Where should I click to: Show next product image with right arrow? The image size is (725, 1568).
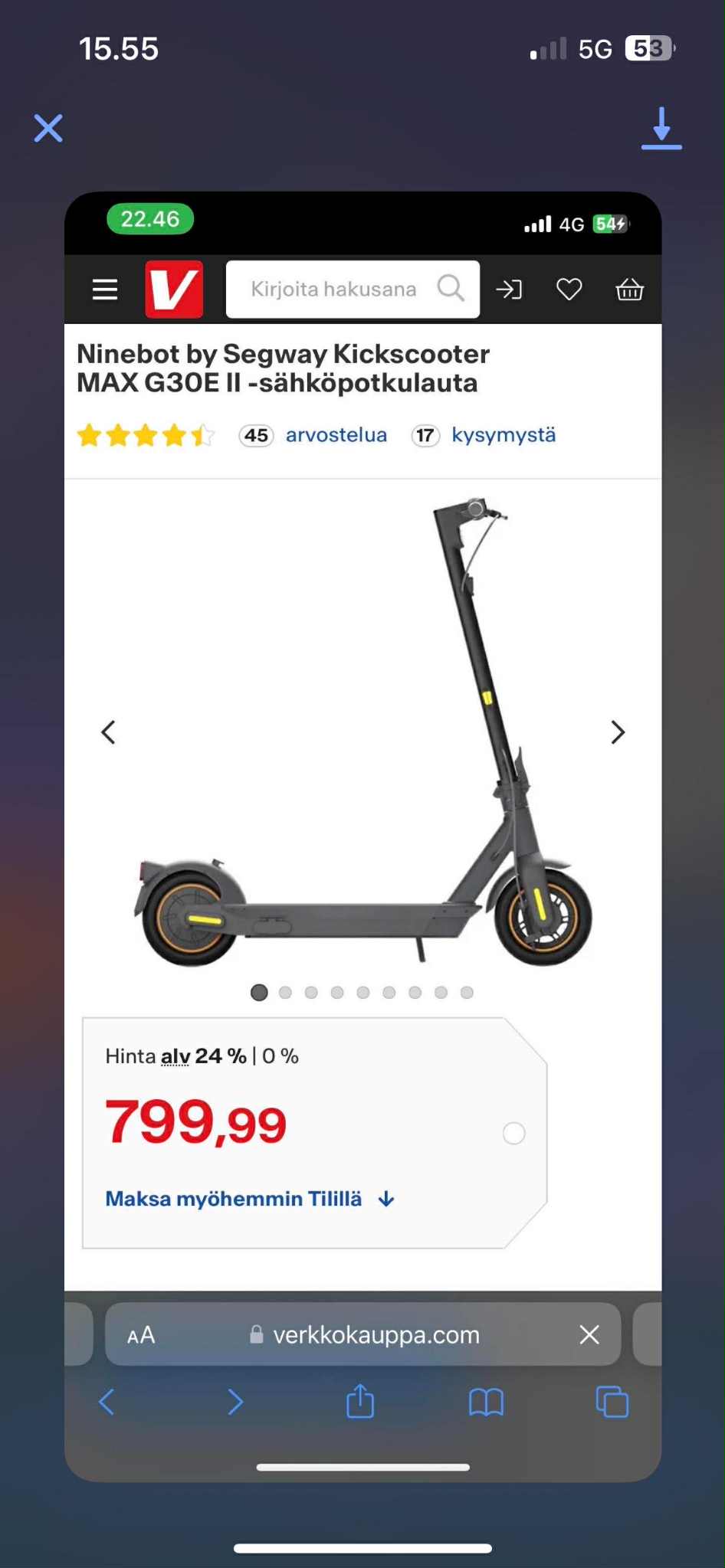(x=618, y=732)
